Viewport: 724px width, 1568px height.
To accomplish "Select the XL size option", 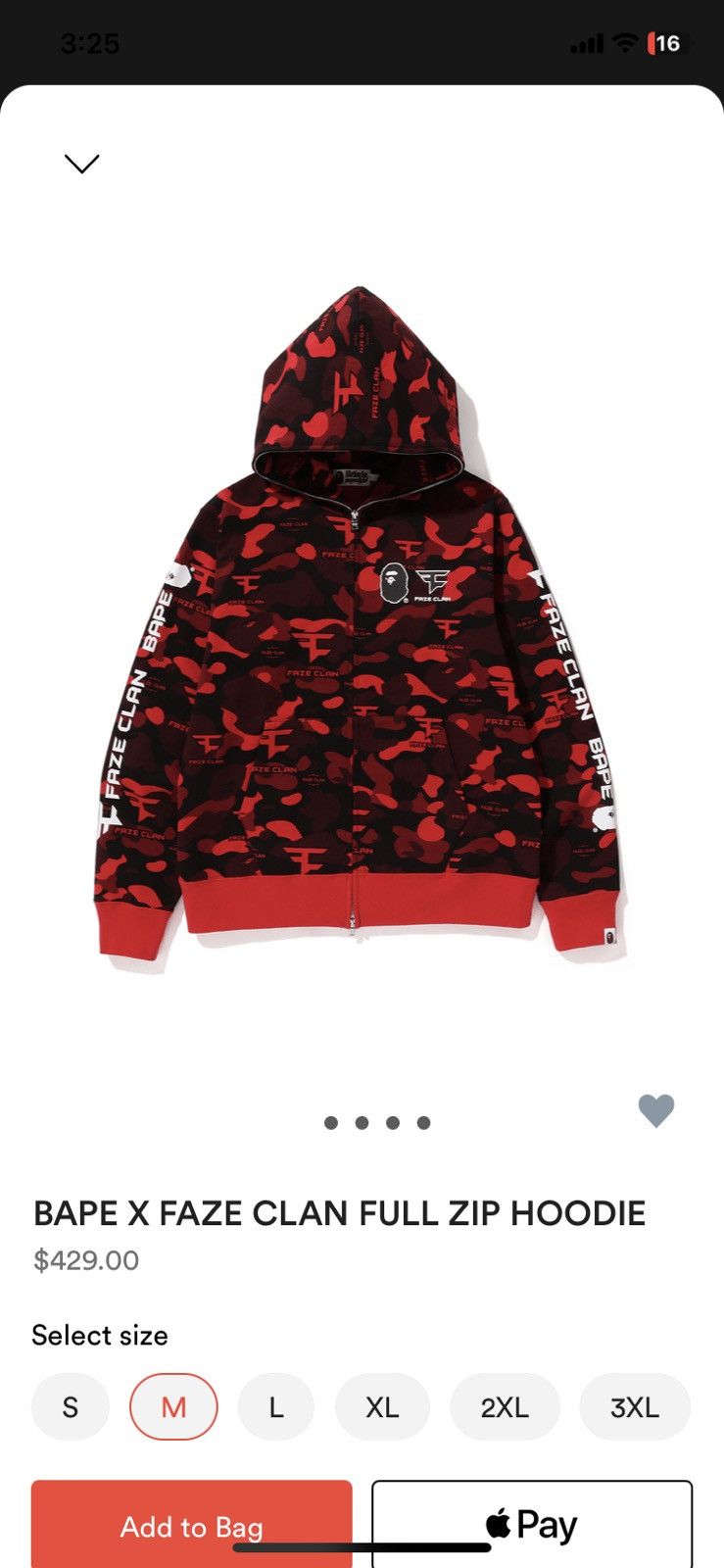I will tap(382, 1407).
